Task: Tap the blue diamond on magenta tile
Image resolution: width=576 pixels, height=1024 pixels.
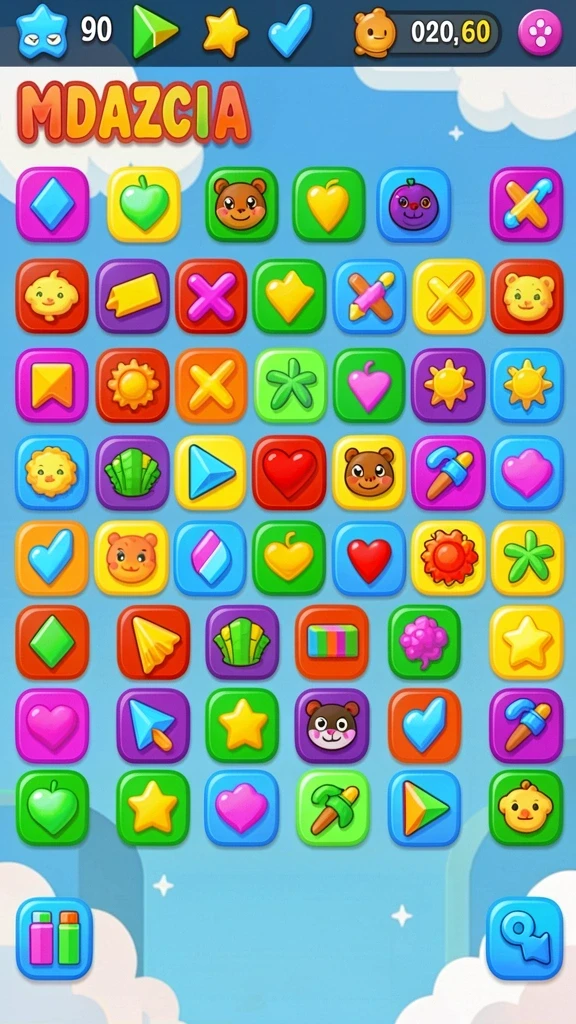Action: [52, 204]
